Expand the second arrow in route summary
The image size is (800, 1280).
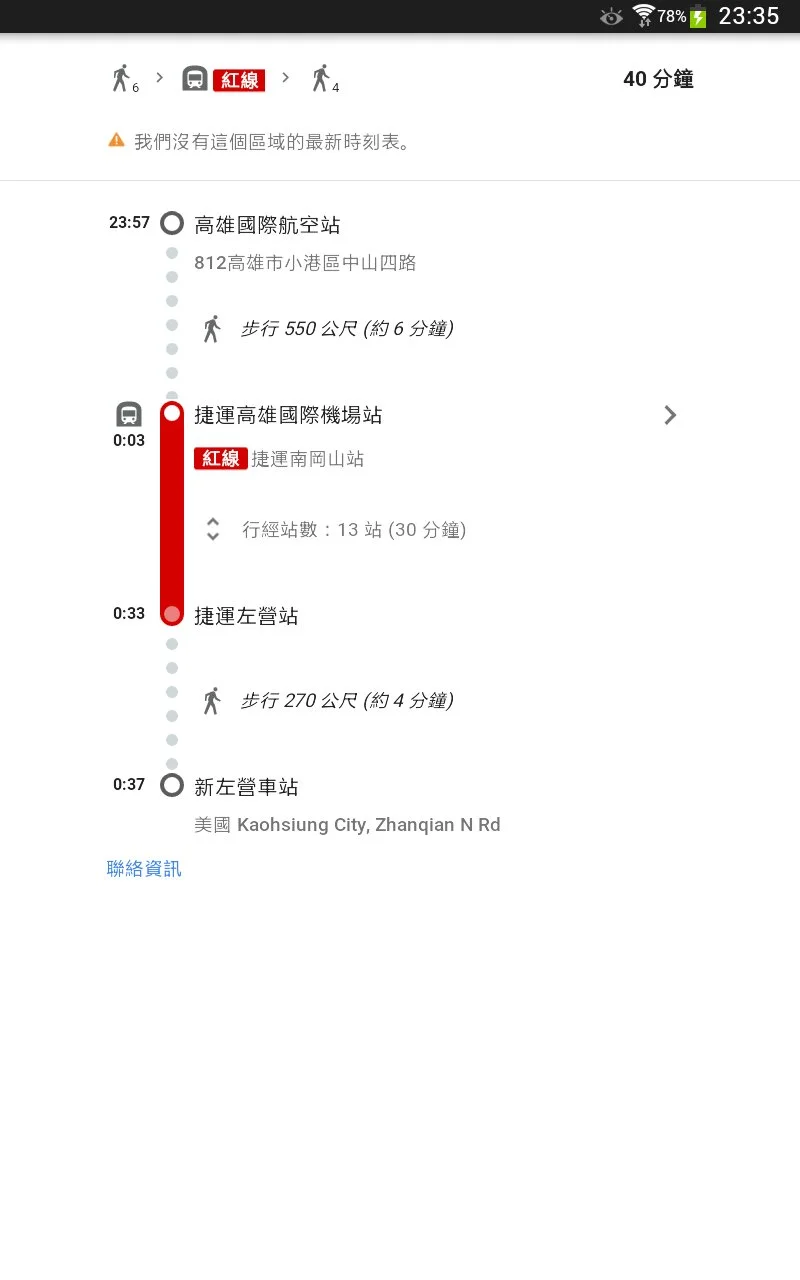pos(284,76)
